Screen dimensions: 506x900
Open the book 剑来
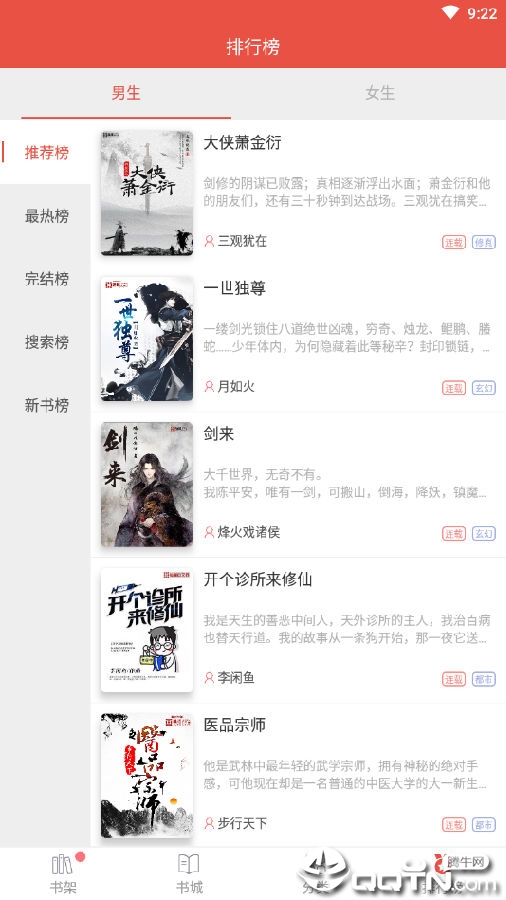click(298, 484)
